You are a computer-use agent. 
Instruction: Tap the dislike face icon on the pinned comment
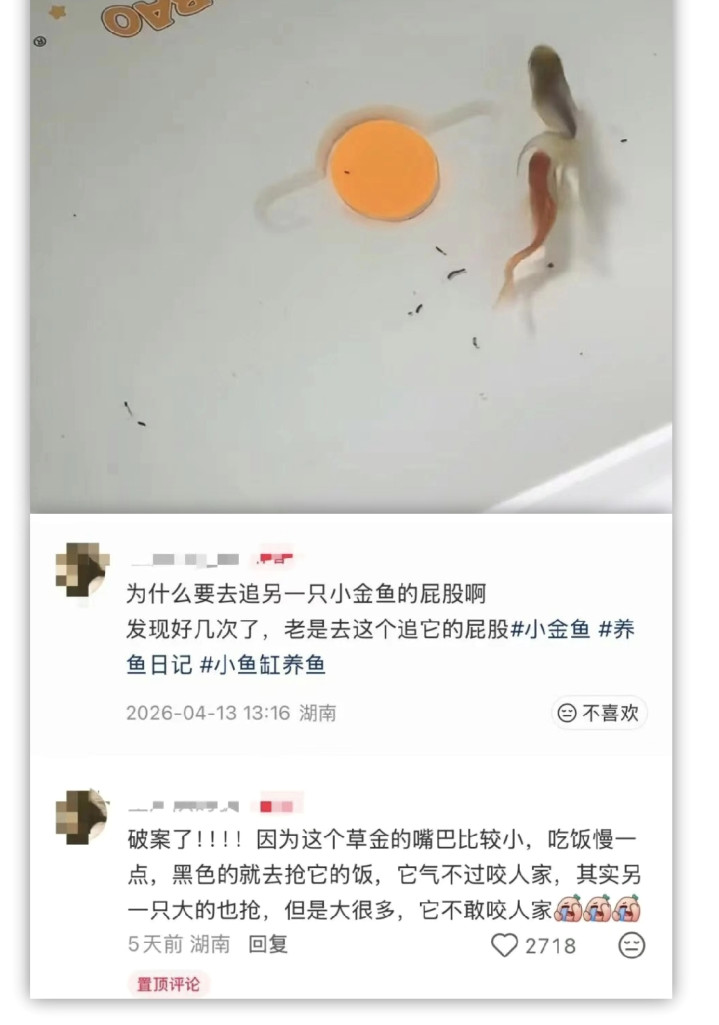631,945
